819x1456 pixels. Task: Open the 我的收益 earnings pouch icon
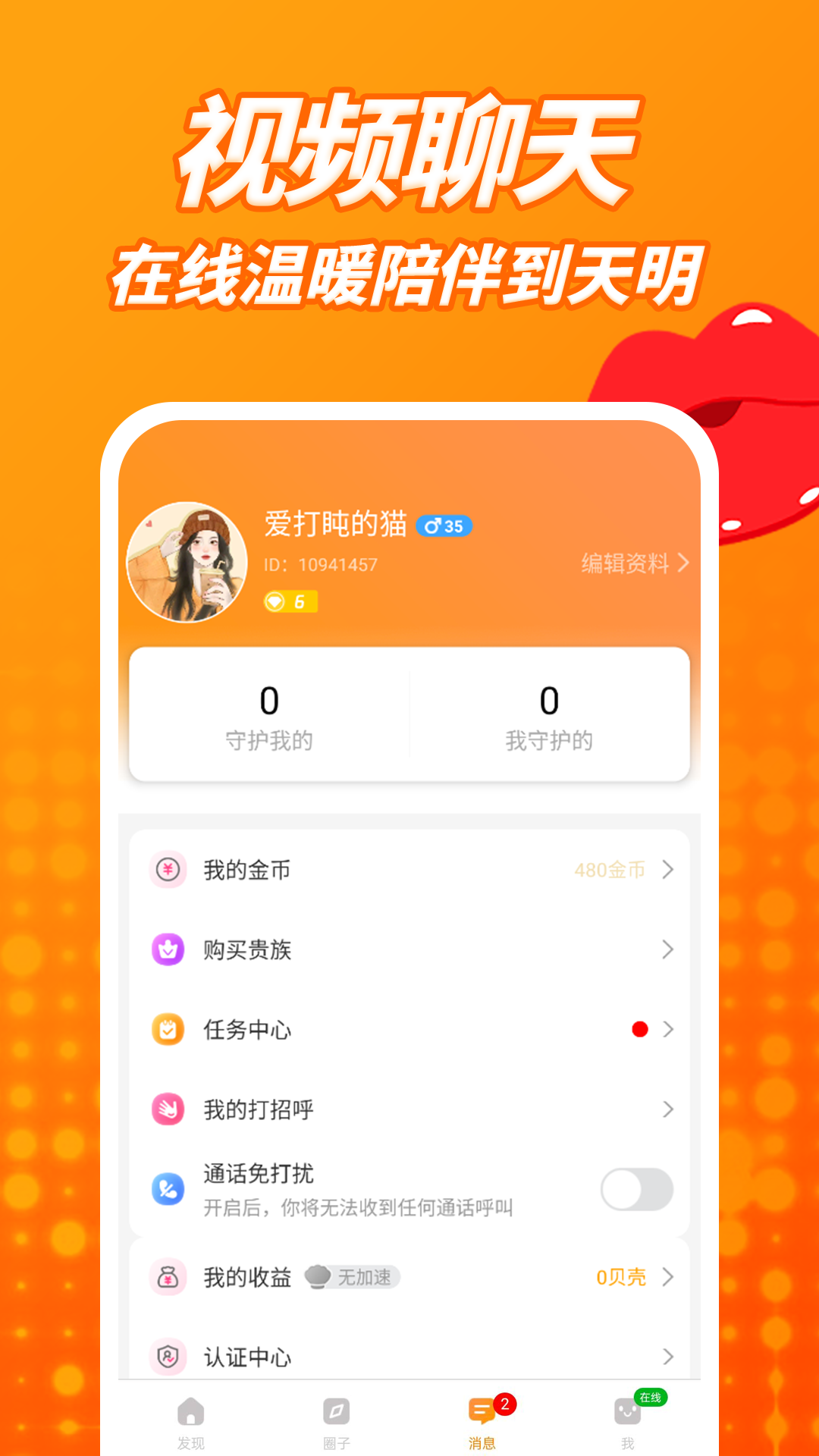[x=168, y=1277]
